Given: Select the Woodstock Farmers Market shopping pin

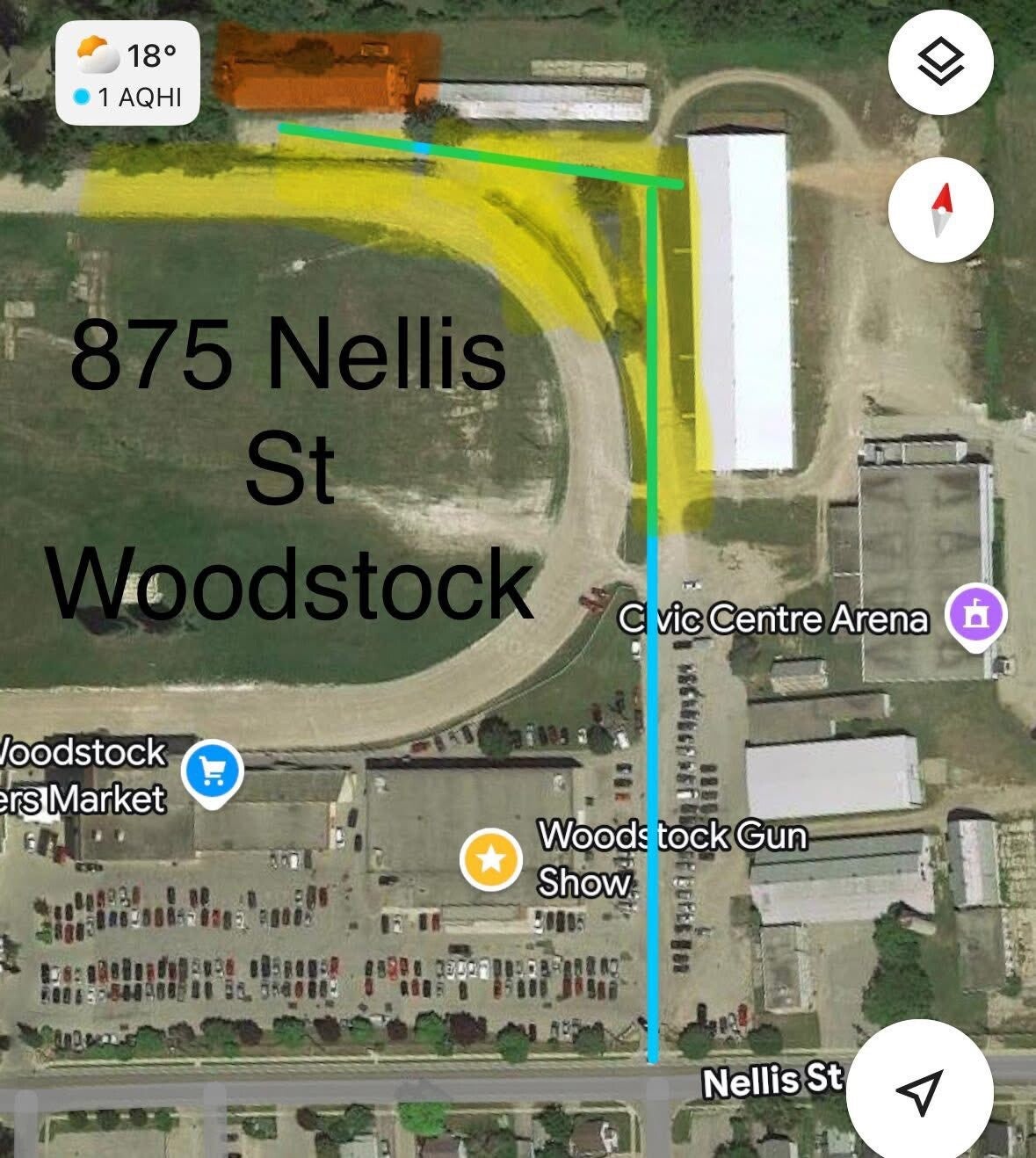Looking at the screenshot, I should pyautogui.click(x=212, y=771).
